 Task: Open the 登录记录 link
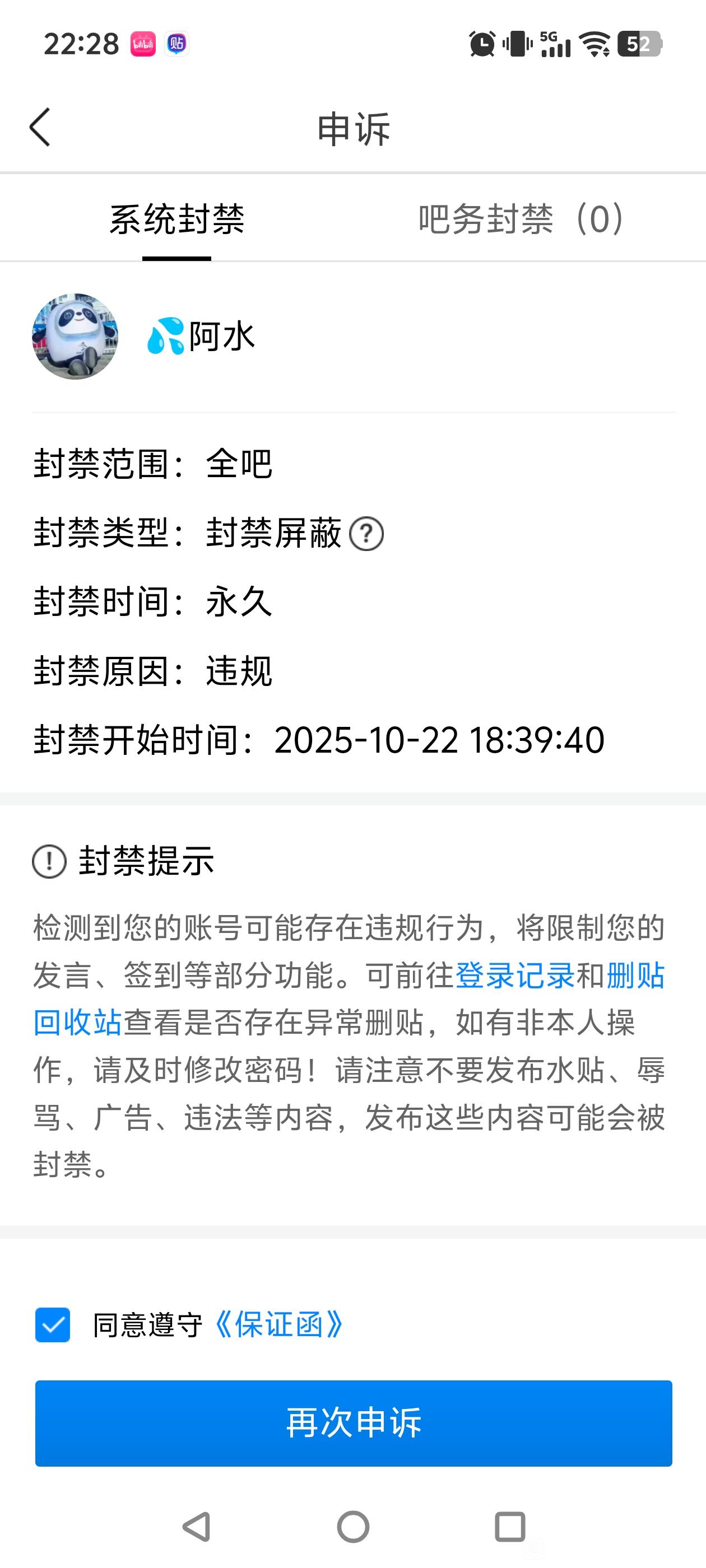[515, 976]
